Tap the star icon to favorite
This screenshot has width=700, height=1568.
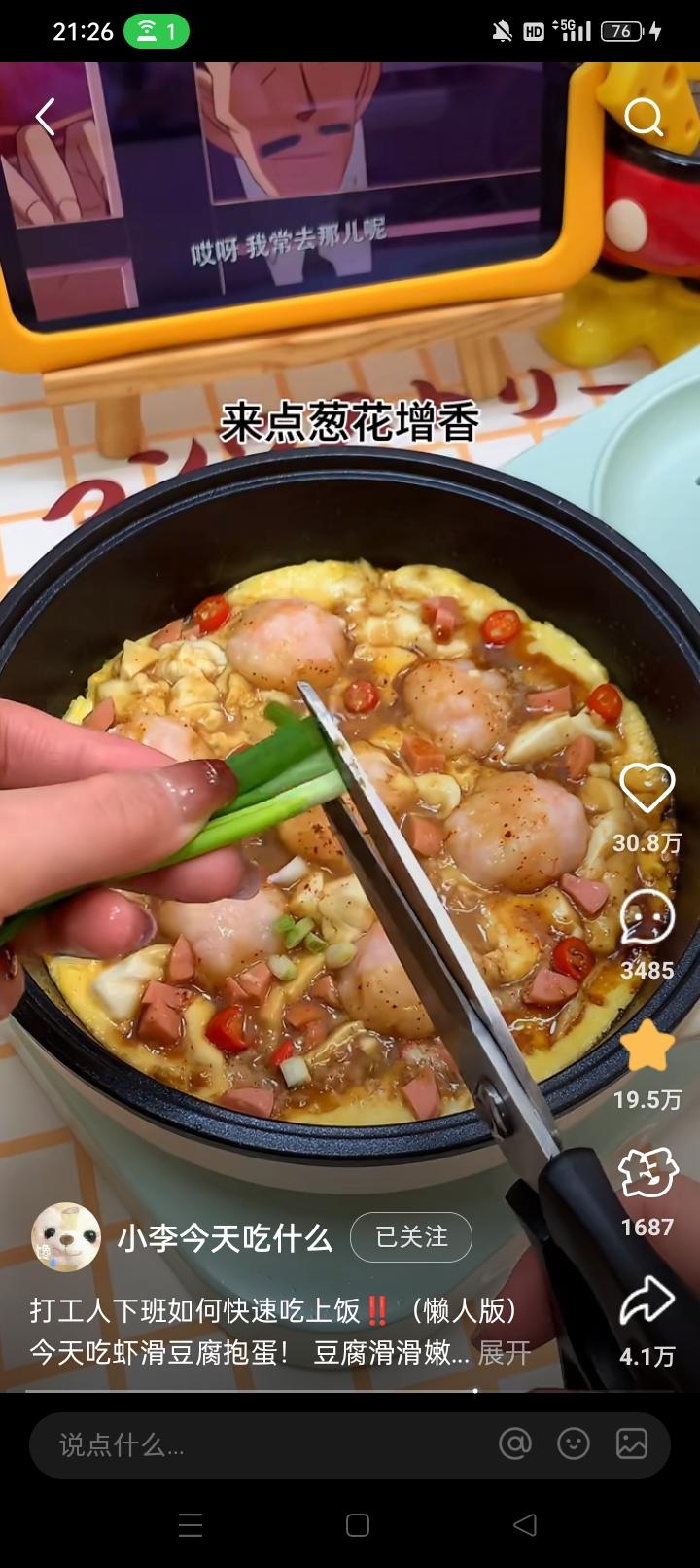pos(647,1047)
